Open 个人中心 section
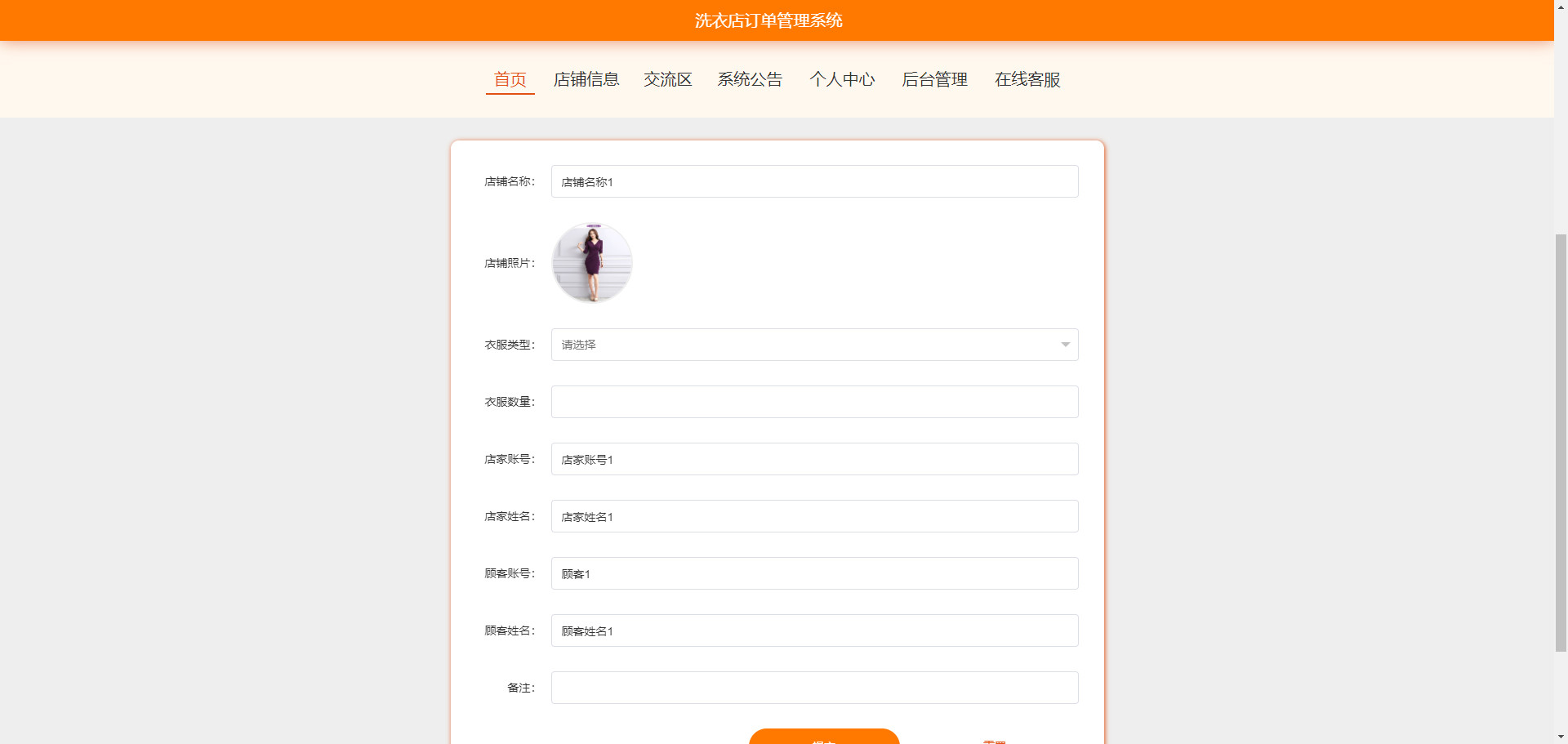 click(842, 79)
